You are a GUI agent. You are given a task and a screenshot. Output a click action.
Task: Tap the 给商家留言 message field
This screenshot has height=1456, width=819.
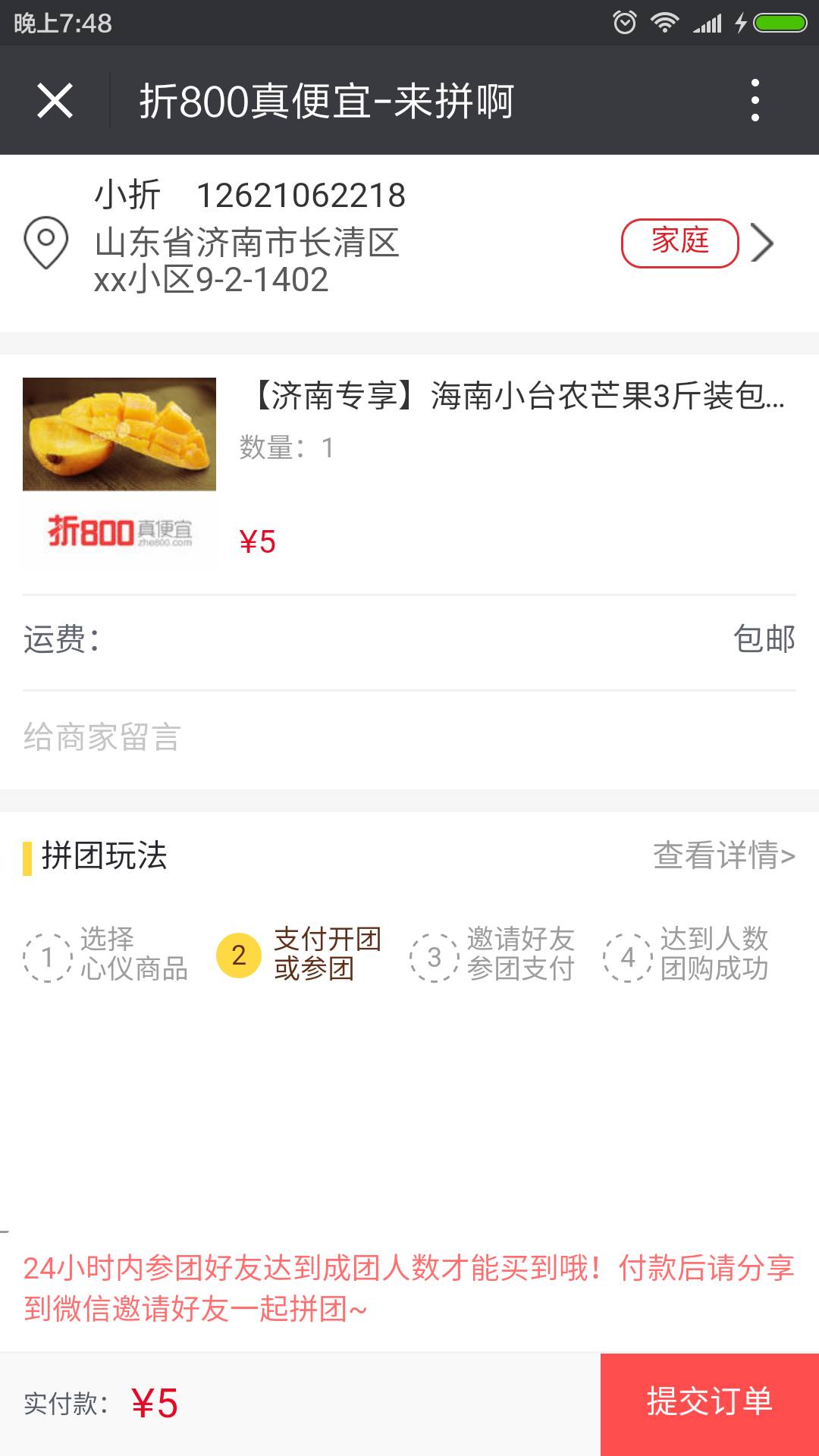[x=409, y=737]
